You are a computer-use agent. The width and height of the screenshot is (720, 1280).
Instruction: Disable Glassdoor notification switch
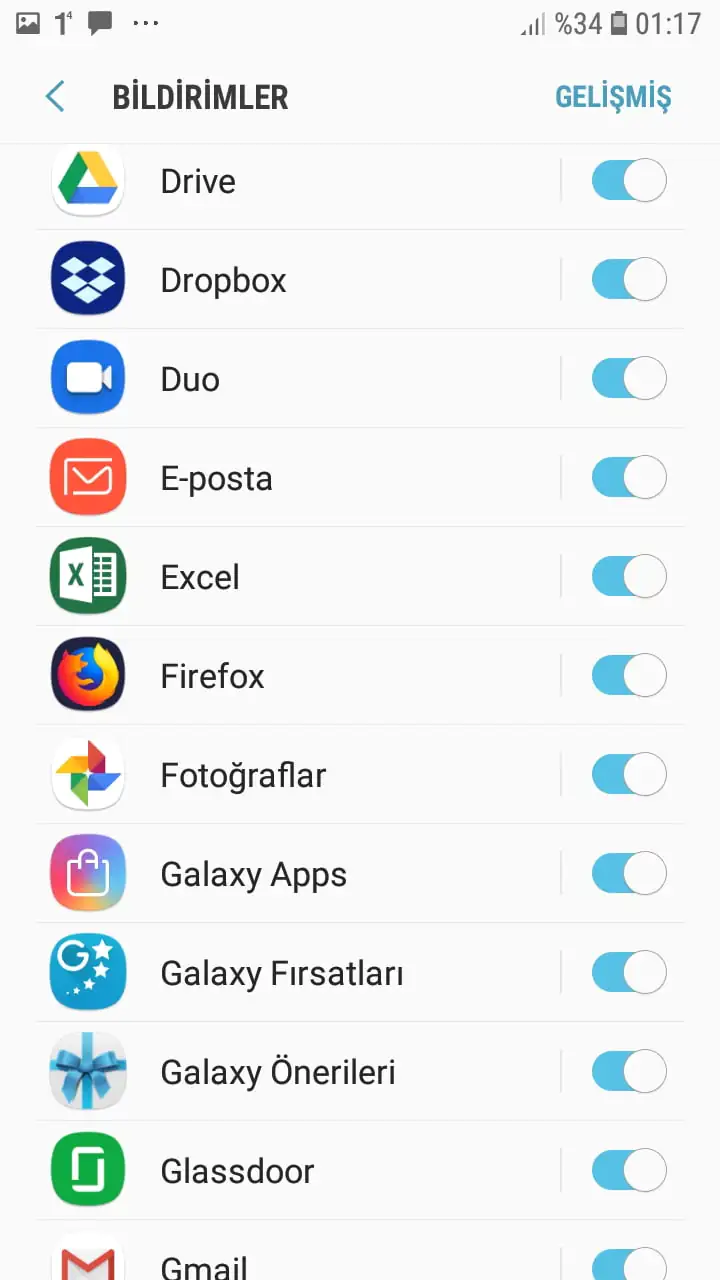[x=628, y=1171]
